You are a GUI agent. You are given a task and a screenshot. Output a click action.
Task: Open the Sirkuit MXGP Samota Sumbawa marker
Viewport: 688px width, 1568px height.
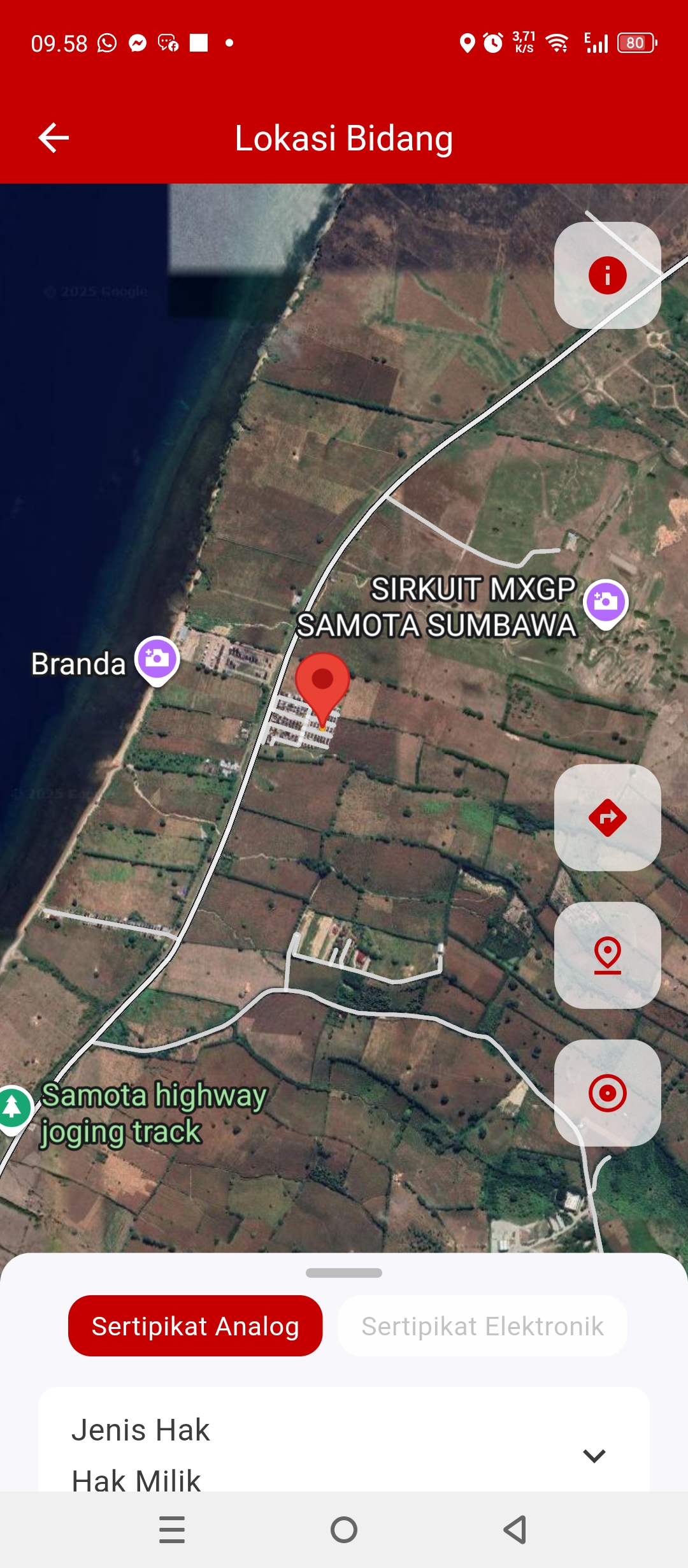click(606, 602)
